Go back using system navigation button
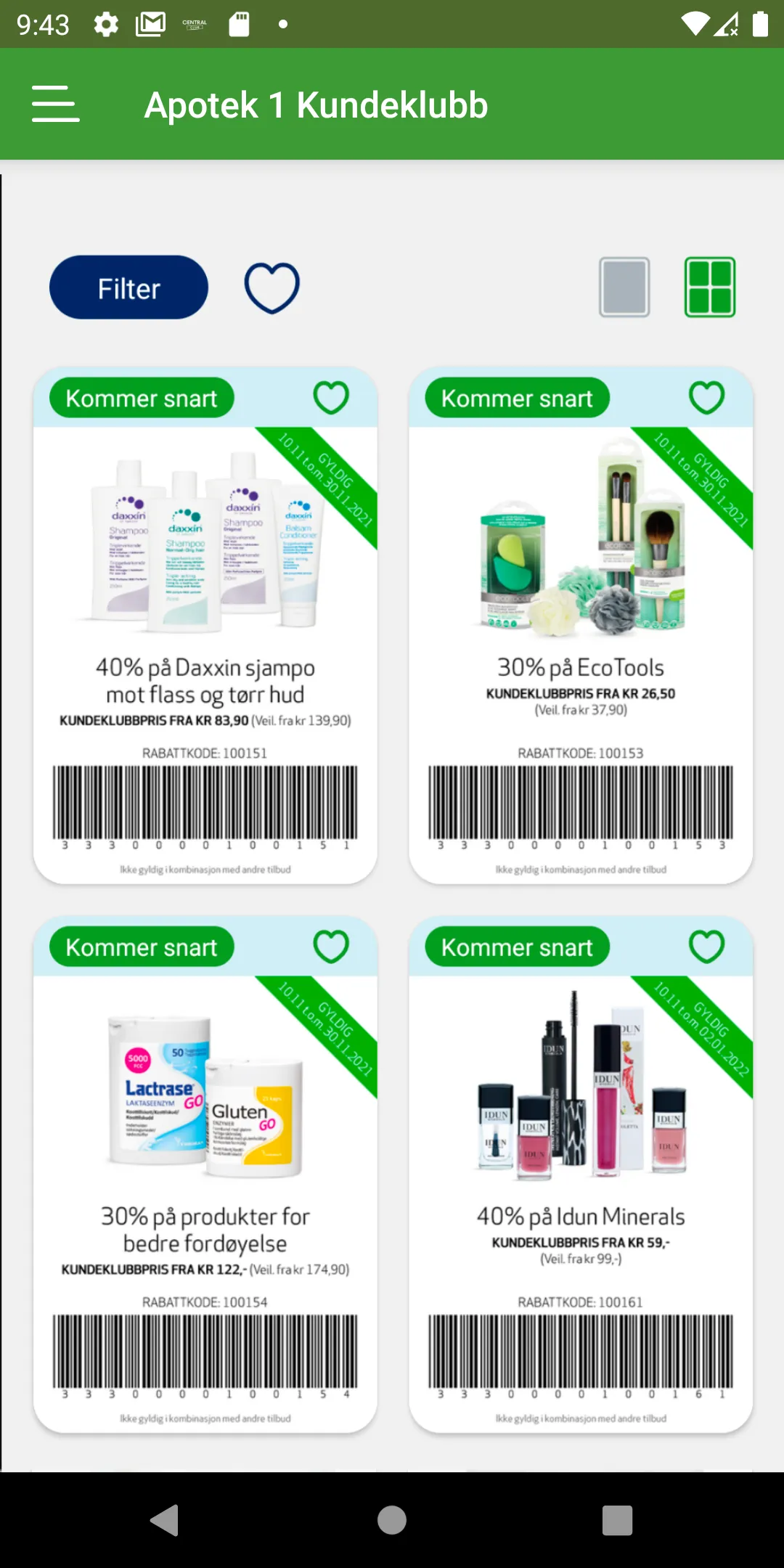 [165, 1520]
